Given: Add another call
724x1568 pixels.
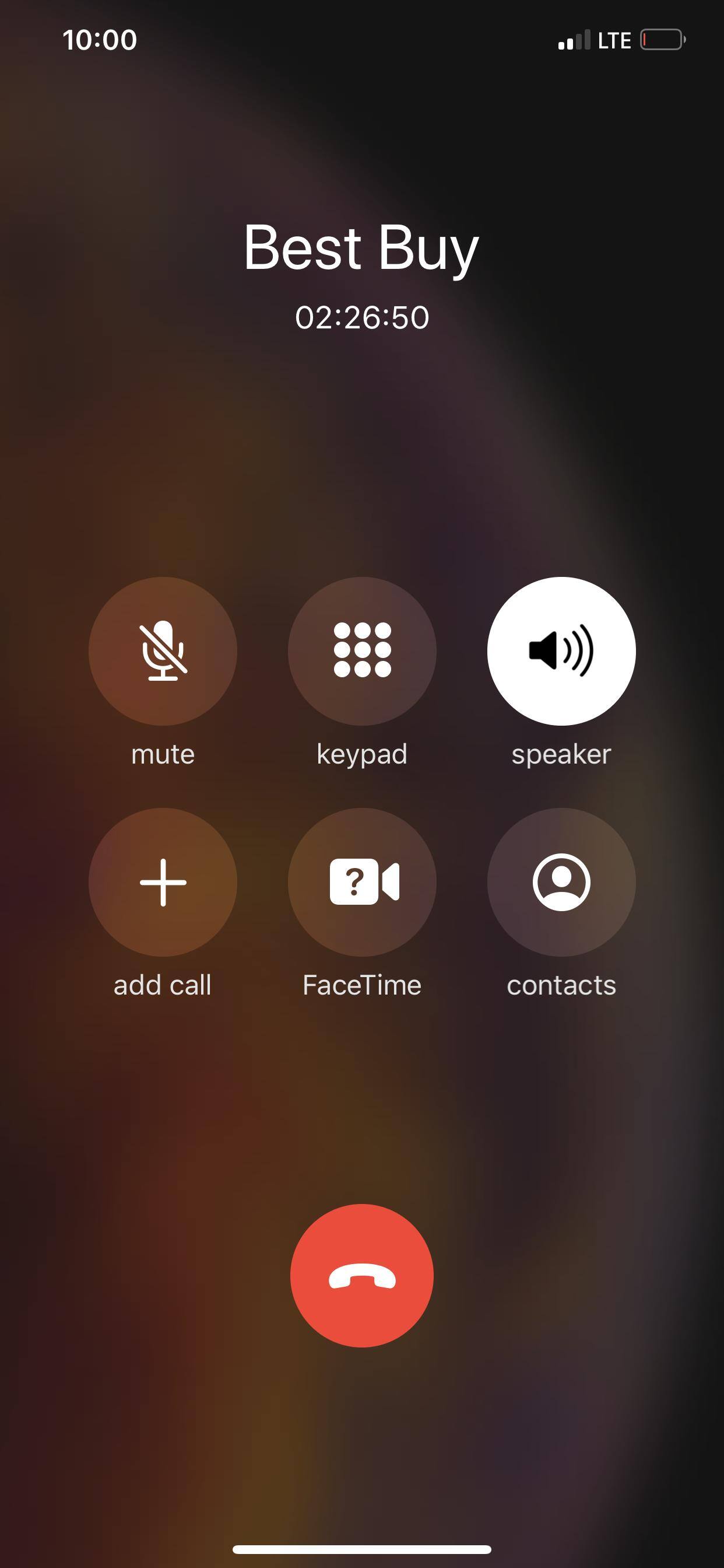Looking at the screenshot, I should tap(163, 882).
